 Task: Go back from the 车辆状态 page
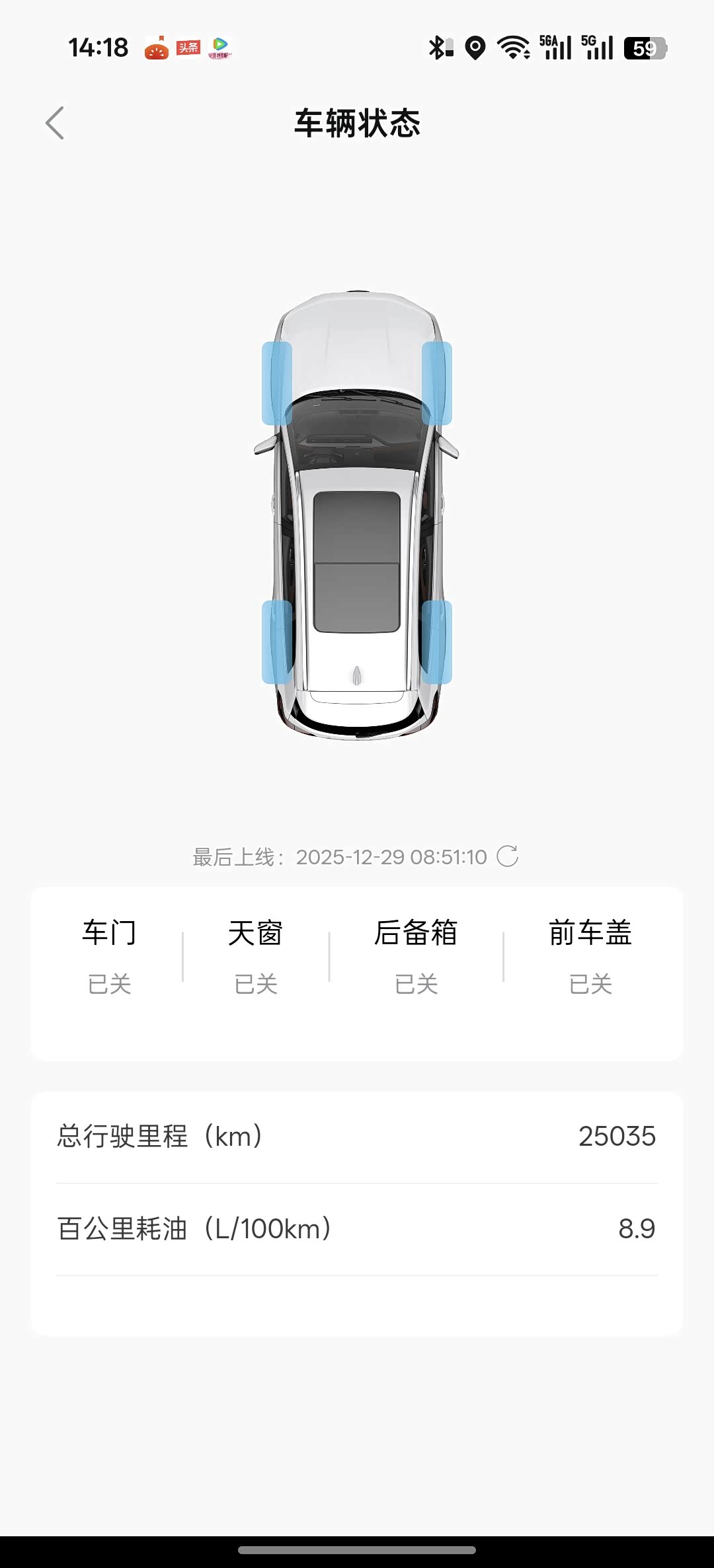pyautogui.click(x=55, y=123)
